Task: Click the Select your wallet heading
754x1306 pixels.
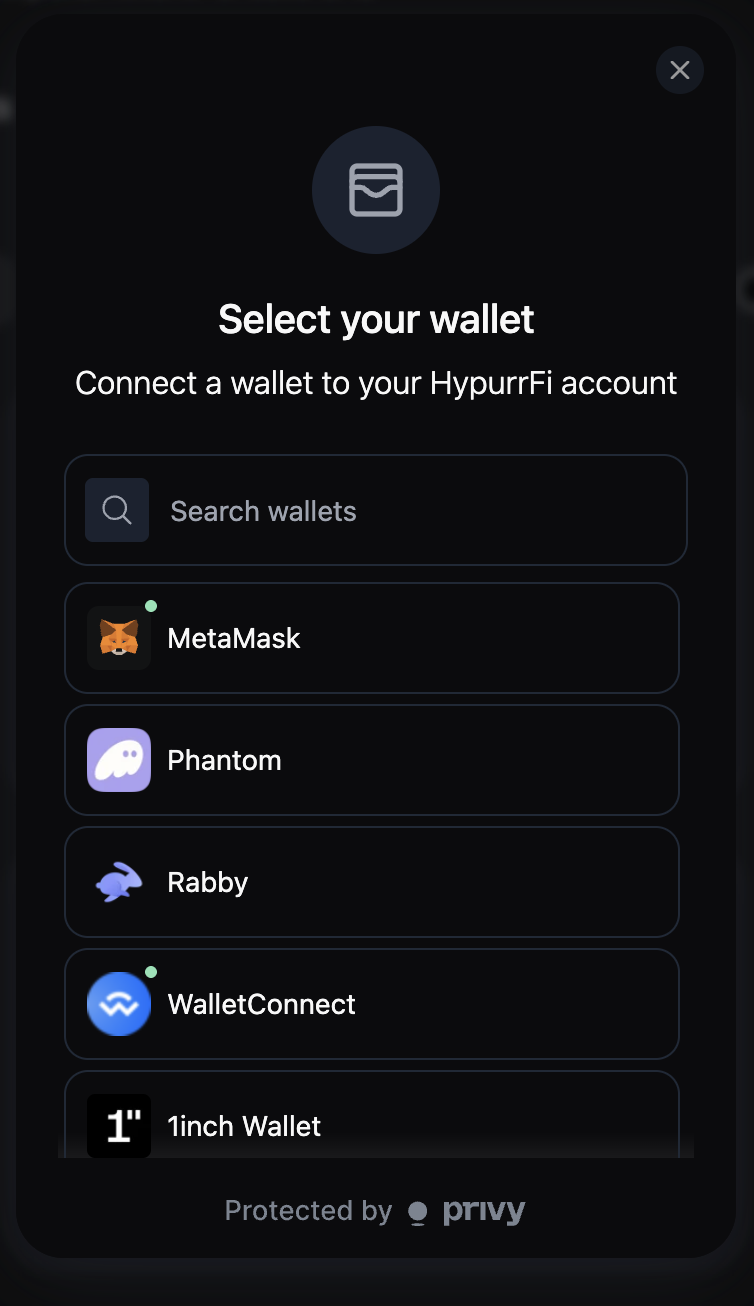Action: point(376,318)
